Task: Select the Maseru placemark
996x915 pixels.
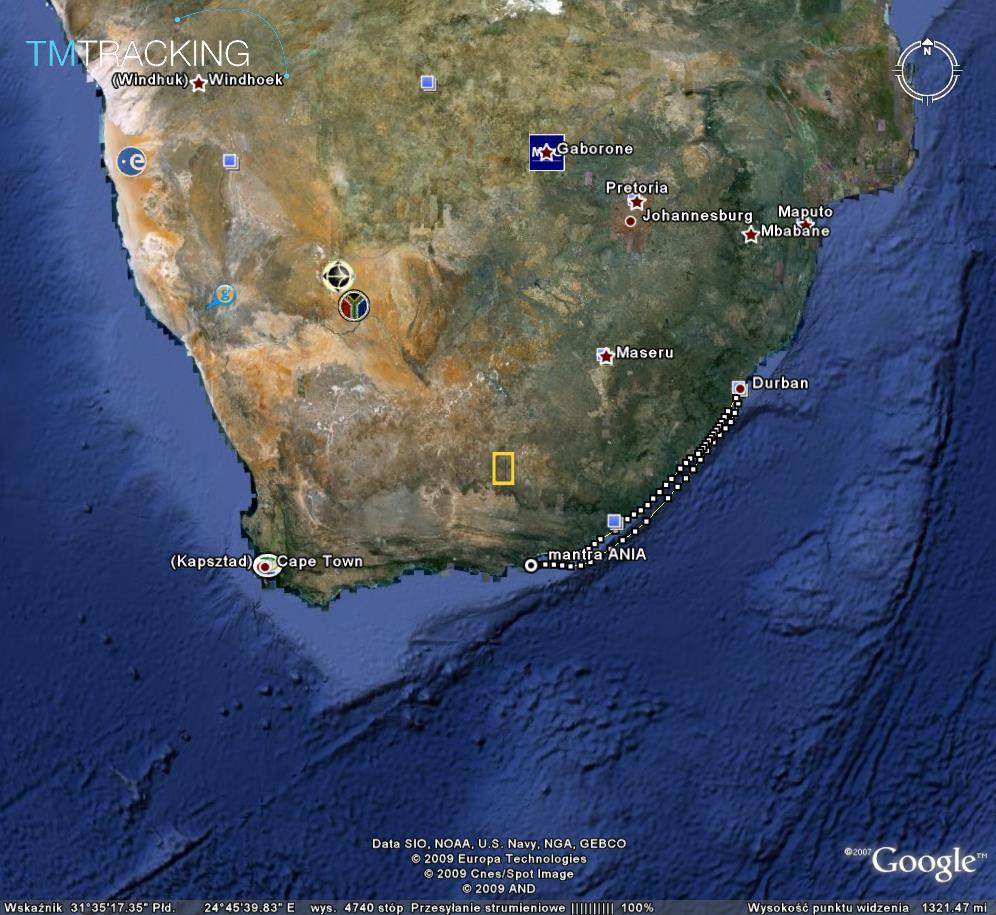Action: [x=605, y=356]
